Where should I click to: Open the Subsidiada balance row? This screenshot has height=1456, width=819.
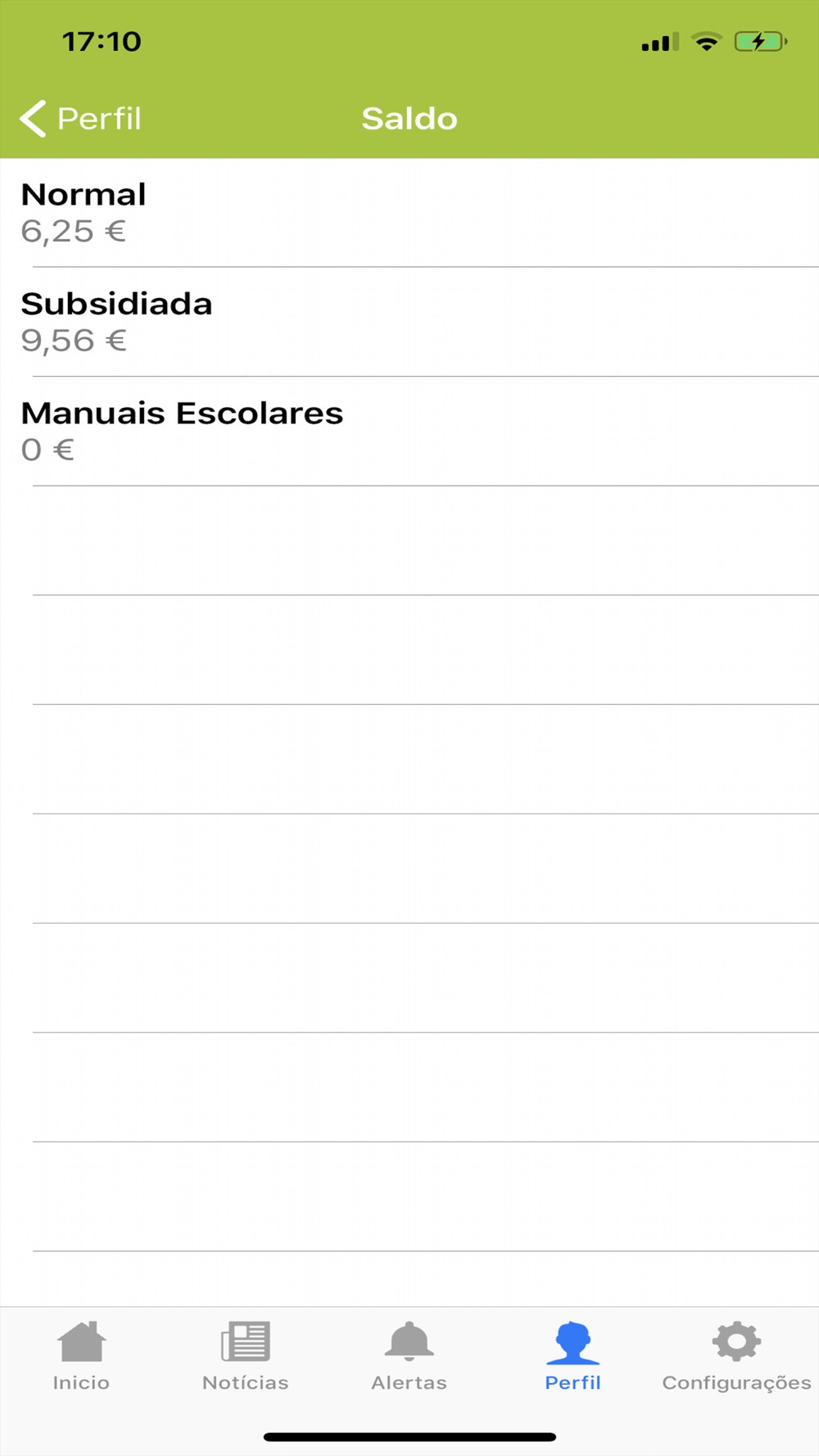point(409,322)
